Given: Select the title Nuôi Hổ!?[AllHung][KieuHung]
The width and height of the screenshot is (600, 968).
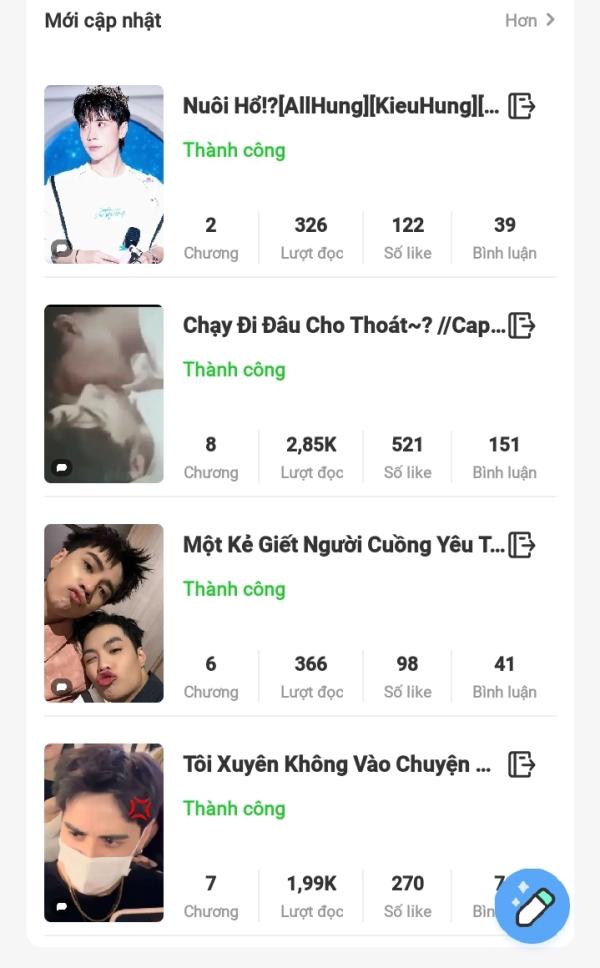Looking at the screenshot, I should pyautogui.click(x=340, y=106).
